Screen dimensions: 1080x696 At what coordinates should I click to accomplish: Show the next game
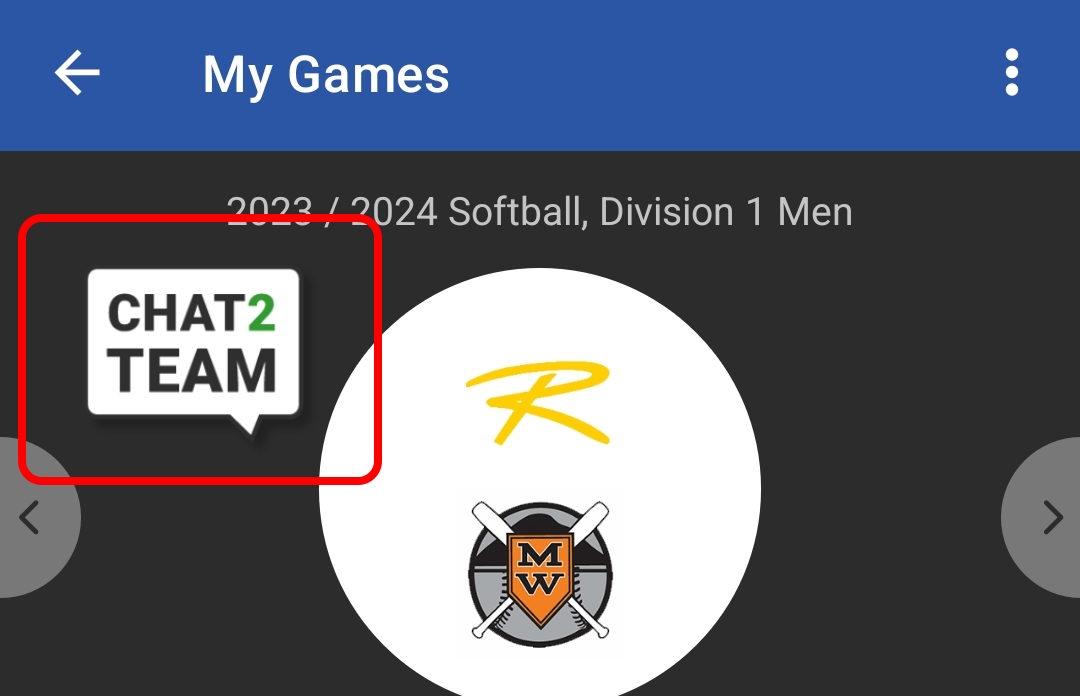1048,517
